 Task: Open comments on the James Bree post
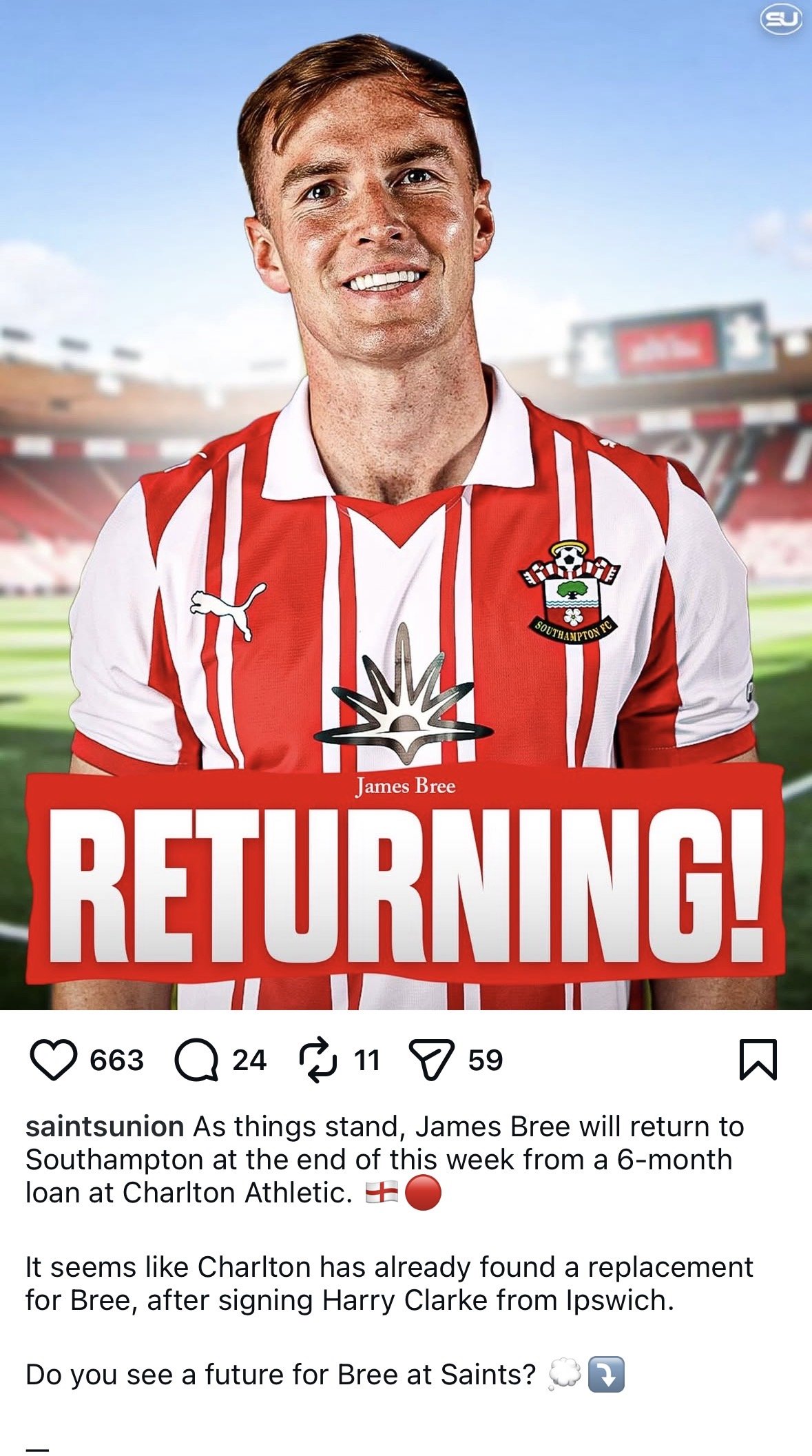point(197,1060)
